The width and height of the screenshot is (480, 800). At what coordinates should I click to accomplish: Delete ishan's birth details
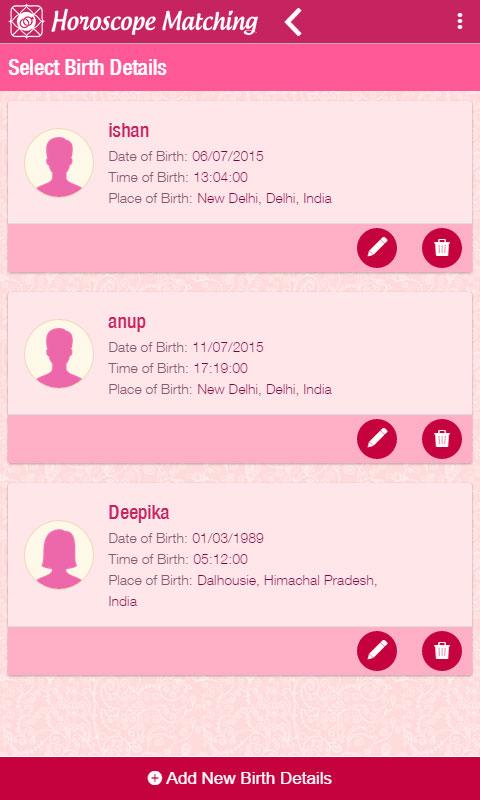(x=442, y=248)
